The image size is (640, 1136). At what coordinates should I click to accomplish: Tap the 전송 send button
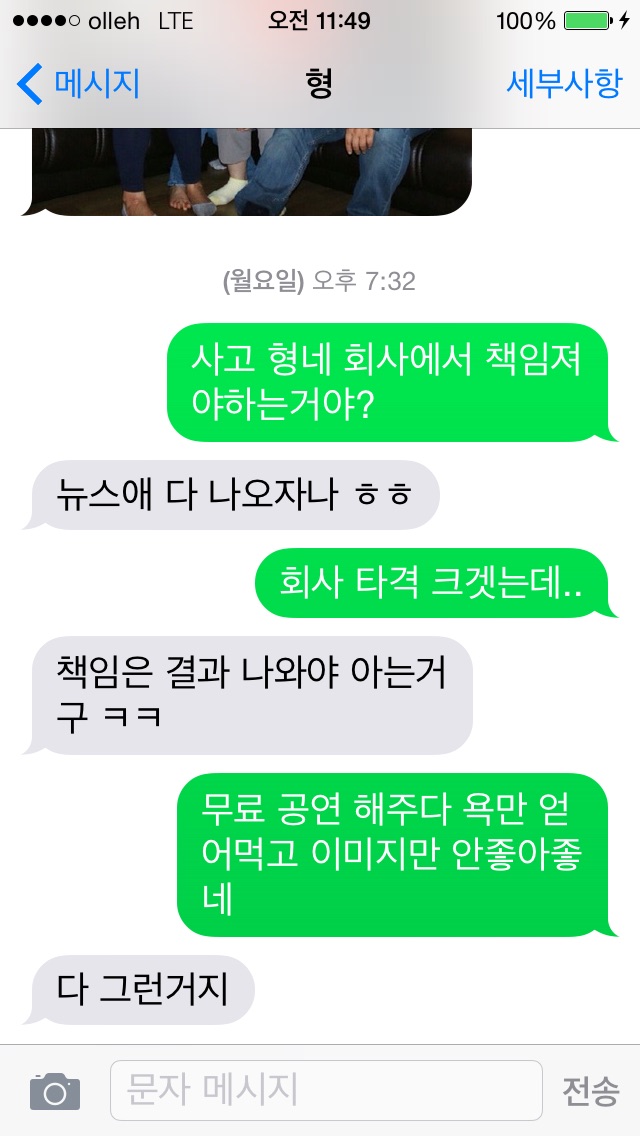589,1091
